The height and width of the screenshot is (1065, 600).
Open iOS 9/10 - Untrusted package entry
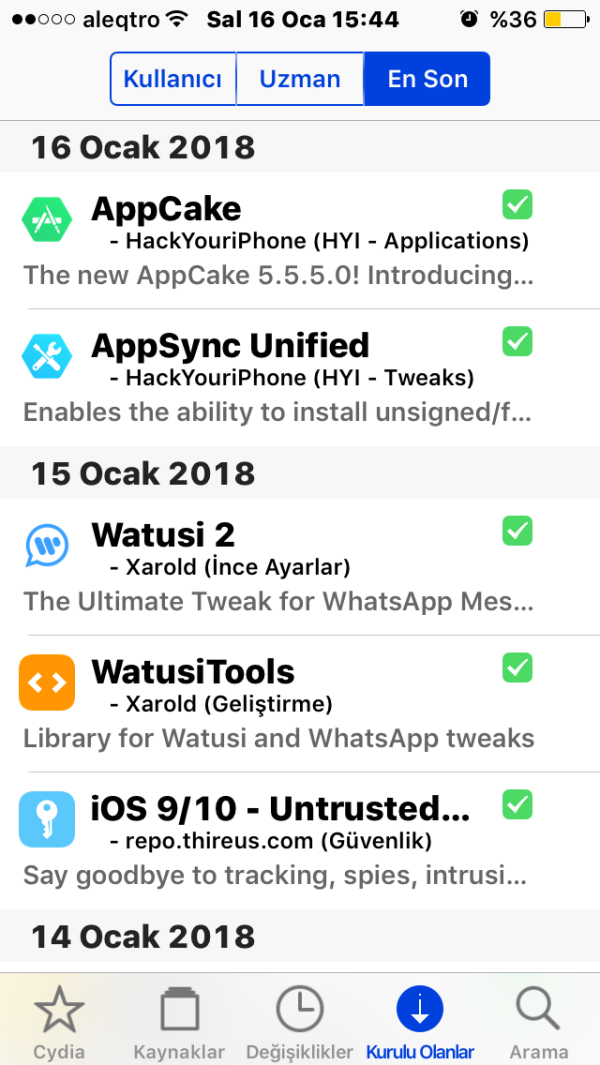tap(300, 838)
